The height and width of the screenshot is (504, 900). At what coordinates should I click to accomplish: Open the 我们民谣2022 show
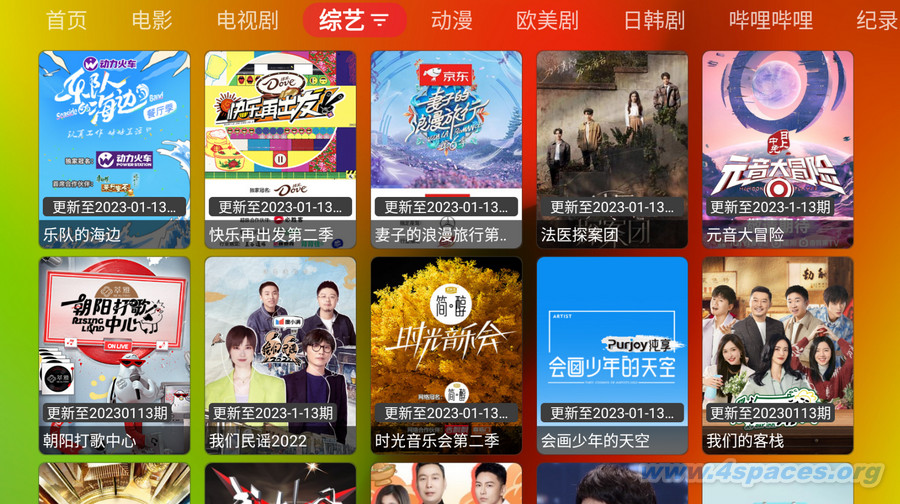click(x=280, y=355)
